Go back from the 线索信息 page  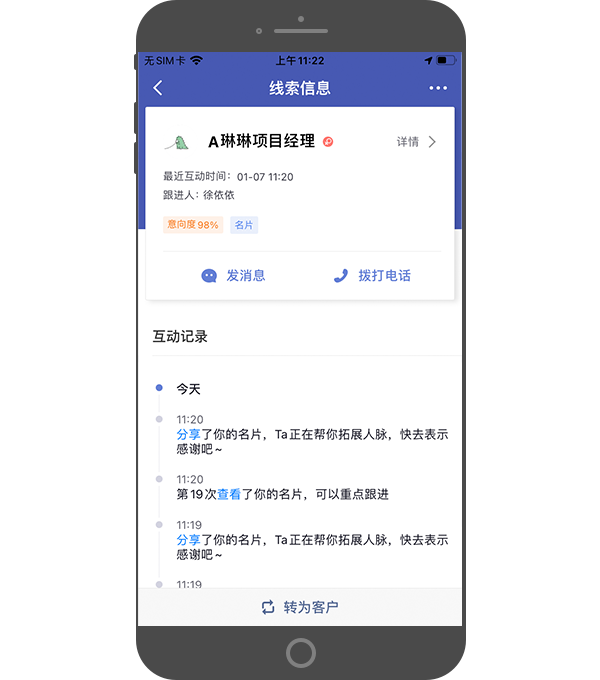tap(158, 88)
